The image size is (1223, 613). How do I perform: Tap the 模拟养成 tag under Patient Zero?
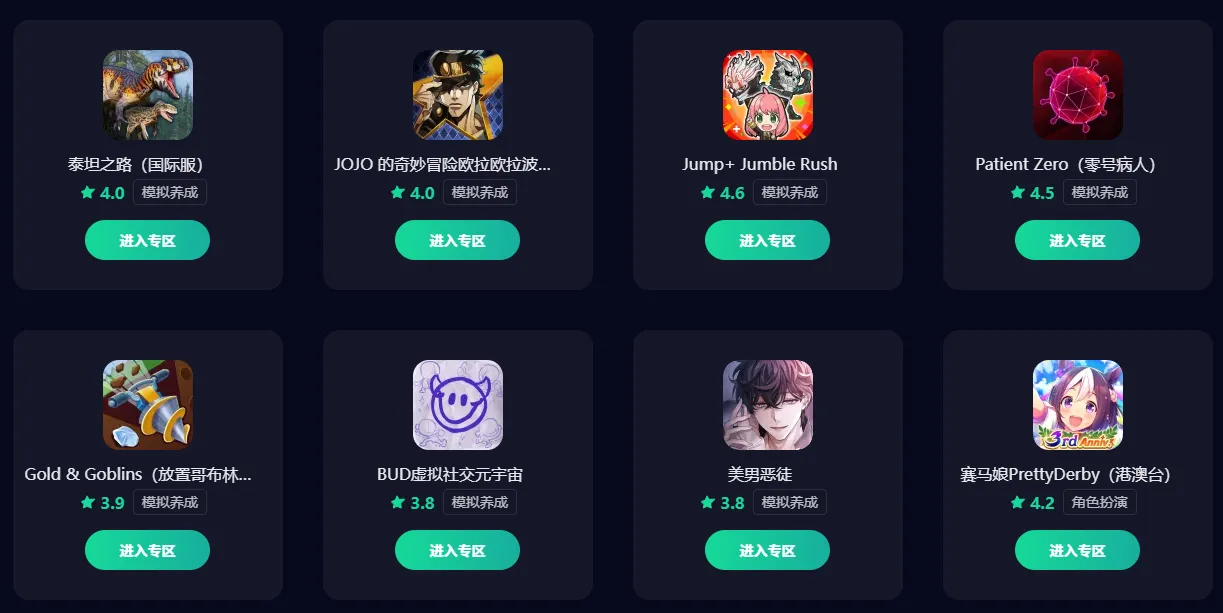pyautogui.click(x=1100, y=193)
